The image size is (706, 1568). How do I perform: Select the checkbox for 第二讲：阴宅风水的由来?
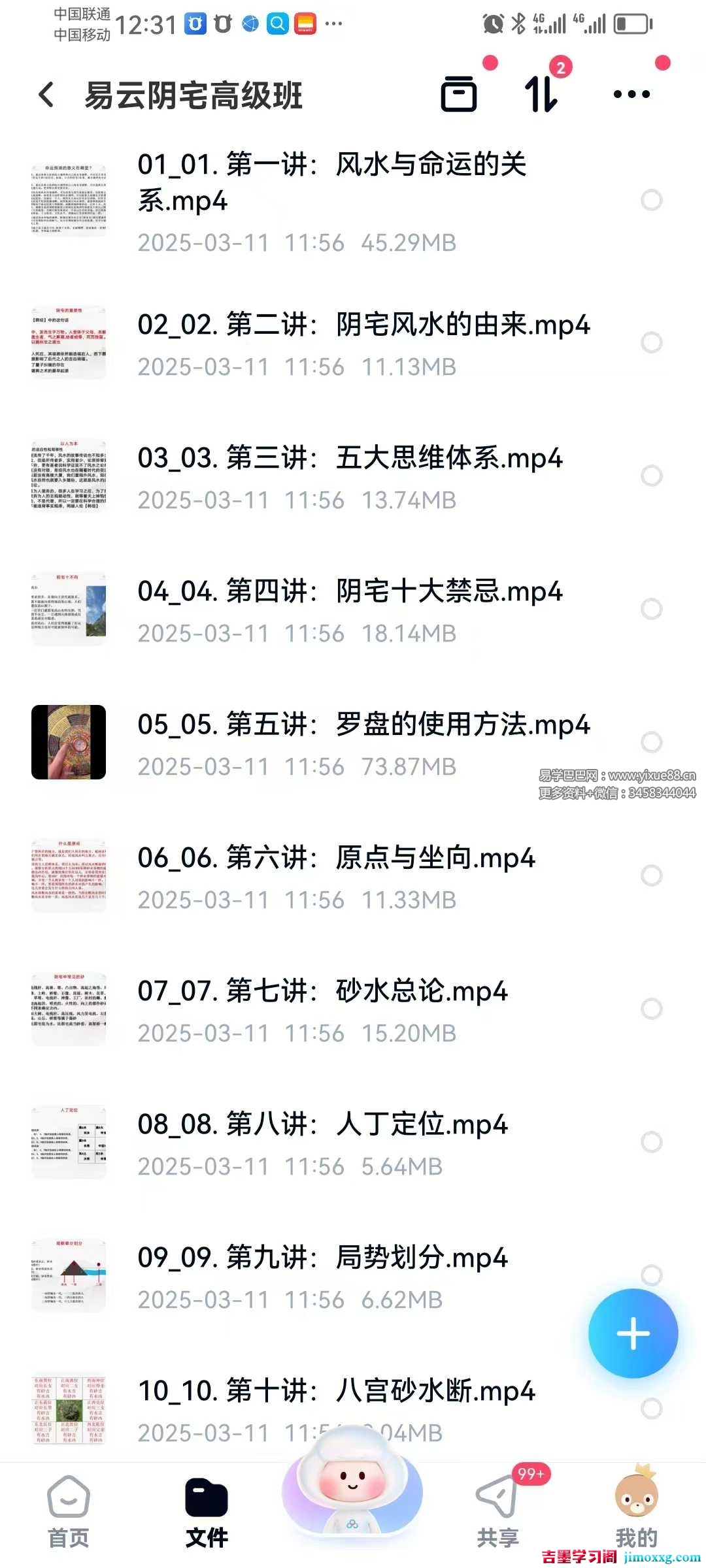(x=651, y=342)
